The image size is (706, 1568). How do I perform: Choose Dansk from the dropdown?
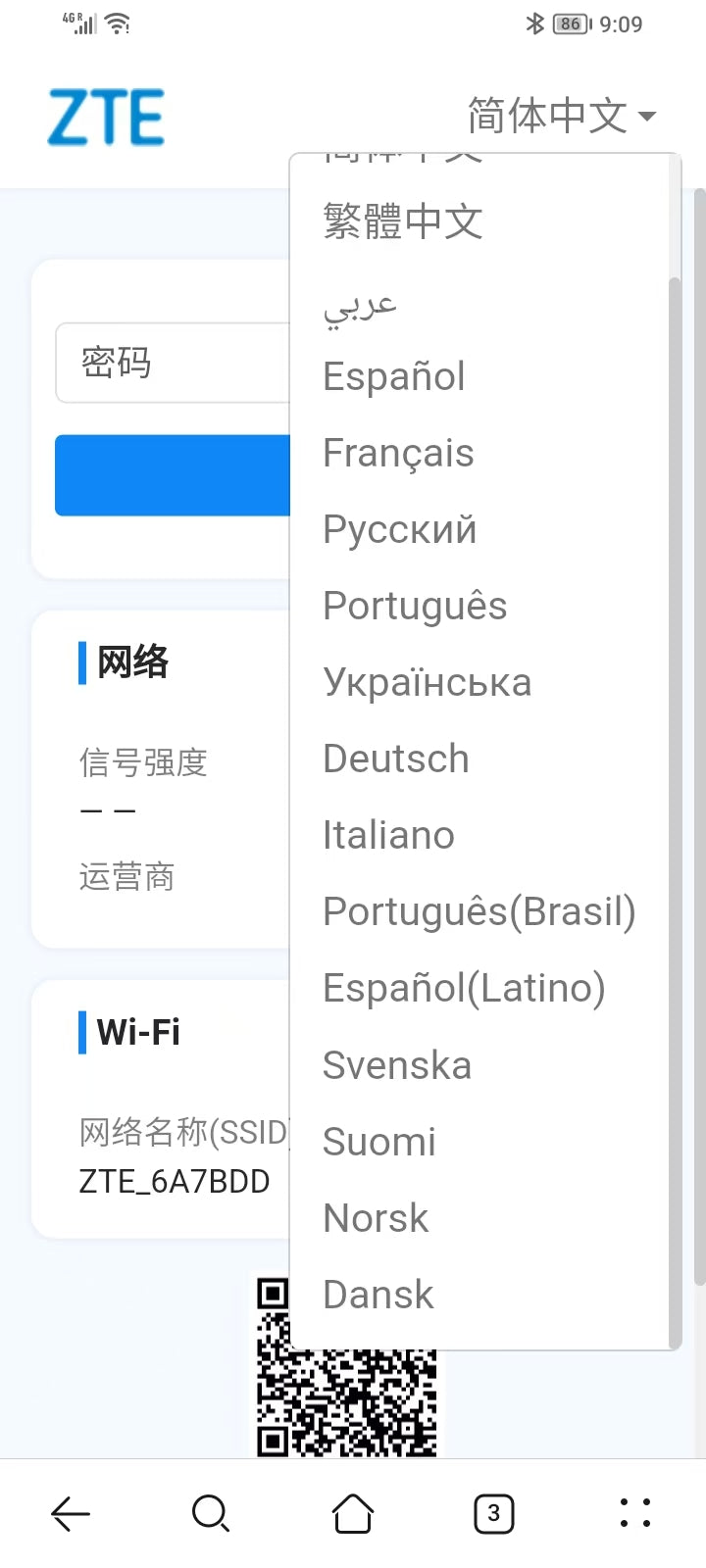pyautogui.click(x=378, y=1295)
